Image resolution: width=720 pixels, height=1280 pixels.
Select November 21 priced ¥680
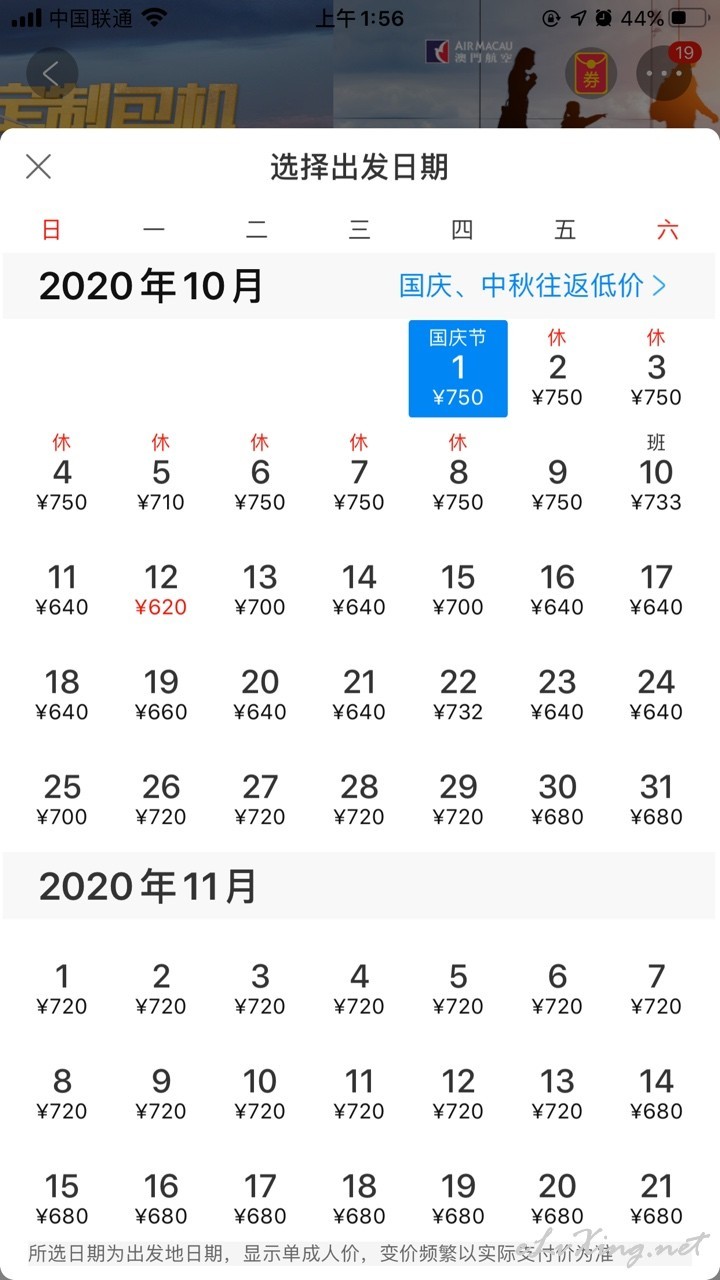pyautogui.click(x=656, y=1199)
